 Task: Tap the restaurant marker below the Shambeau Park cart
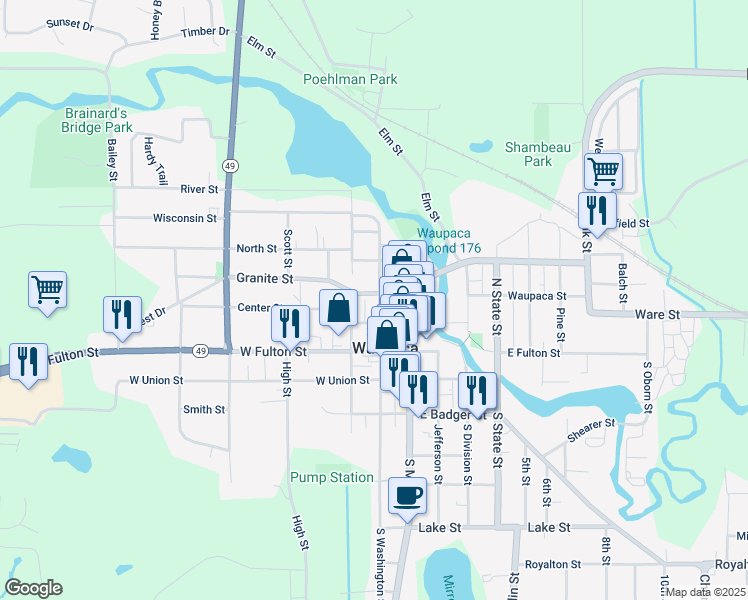(597, 214)
